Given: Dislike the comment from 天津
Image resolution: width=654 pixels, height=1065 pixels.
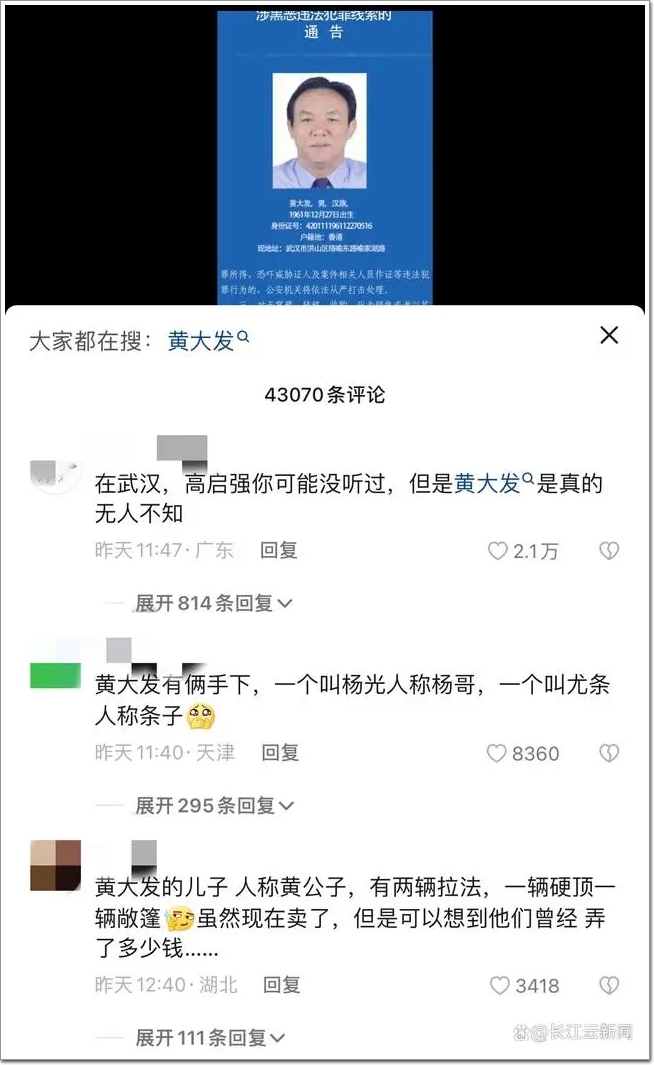Looking at the screenshot, I should pos(609,753).
